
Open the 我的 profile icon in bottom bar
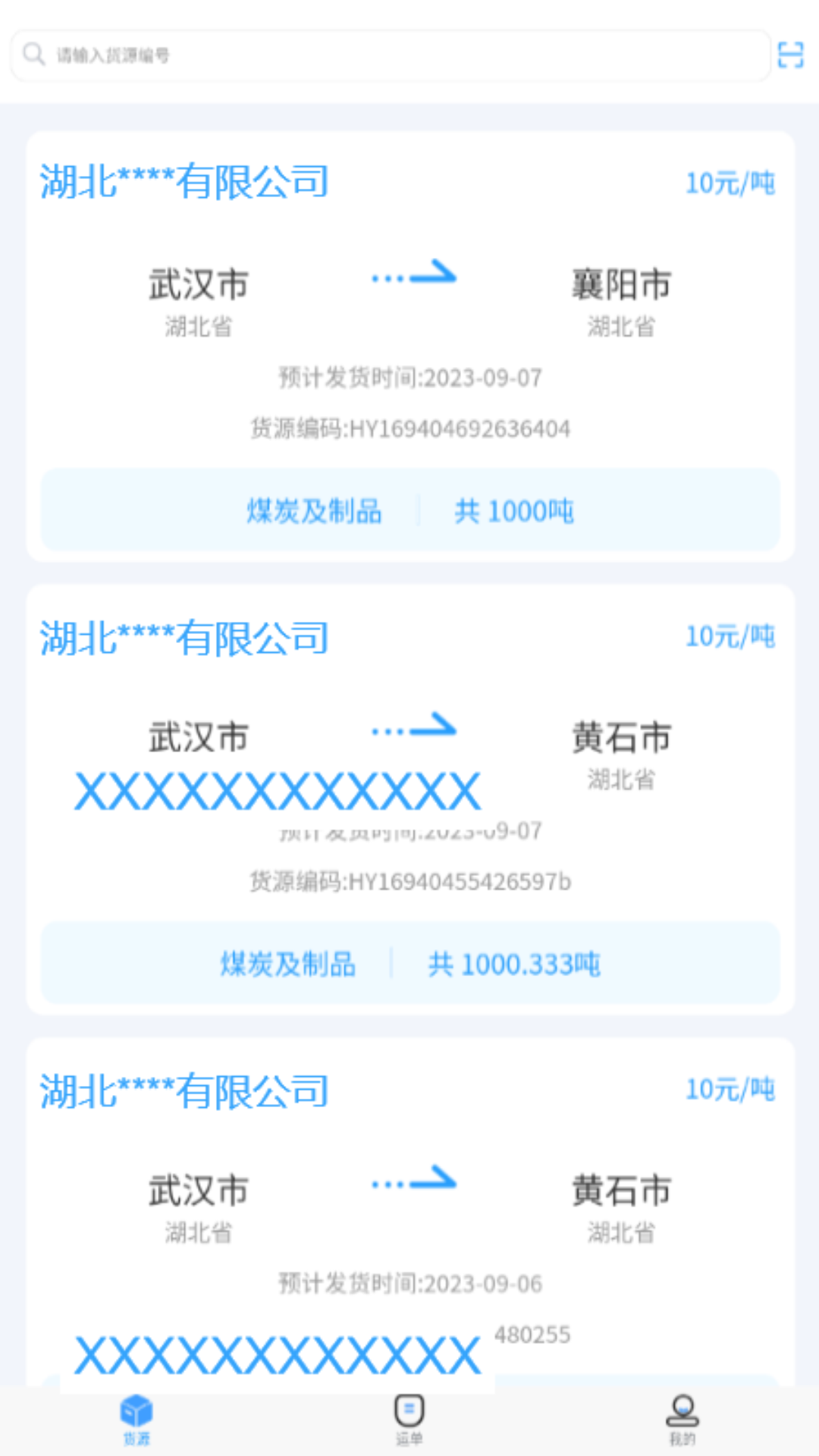click(x=681, y=1408)
